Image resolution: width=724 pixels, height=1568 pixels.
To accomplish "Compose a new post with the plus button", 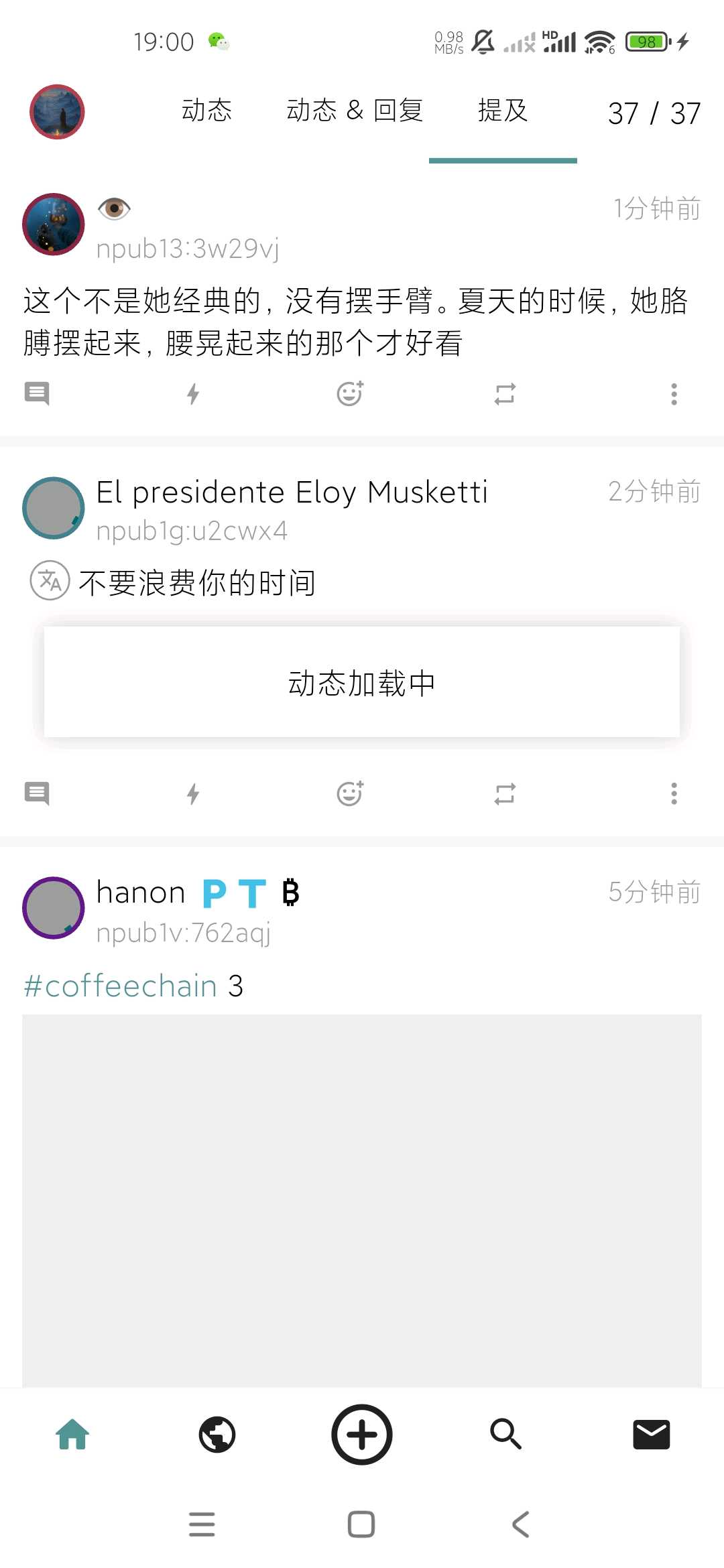I will (x=362, y=1435).
